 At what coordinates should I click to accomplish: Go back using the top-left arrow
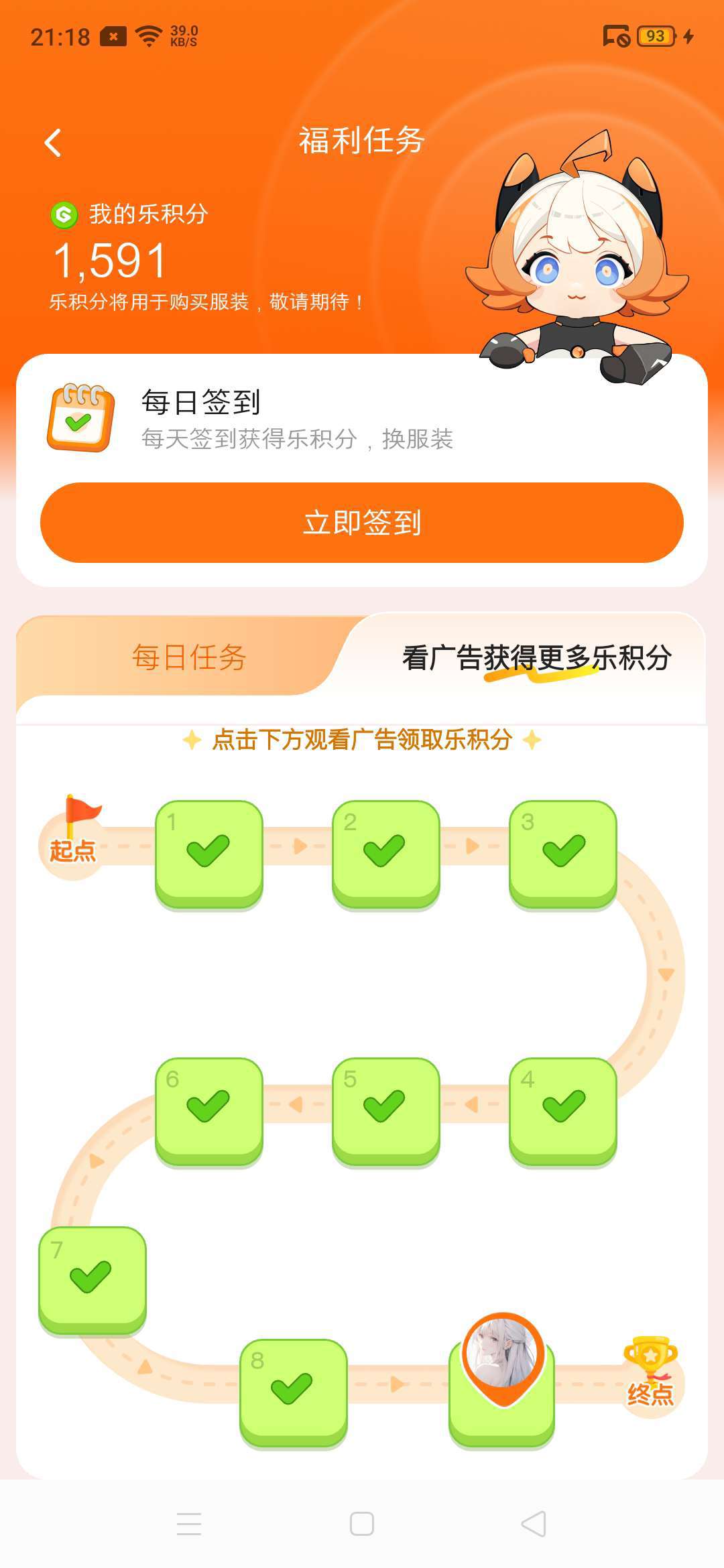point(53,143)
